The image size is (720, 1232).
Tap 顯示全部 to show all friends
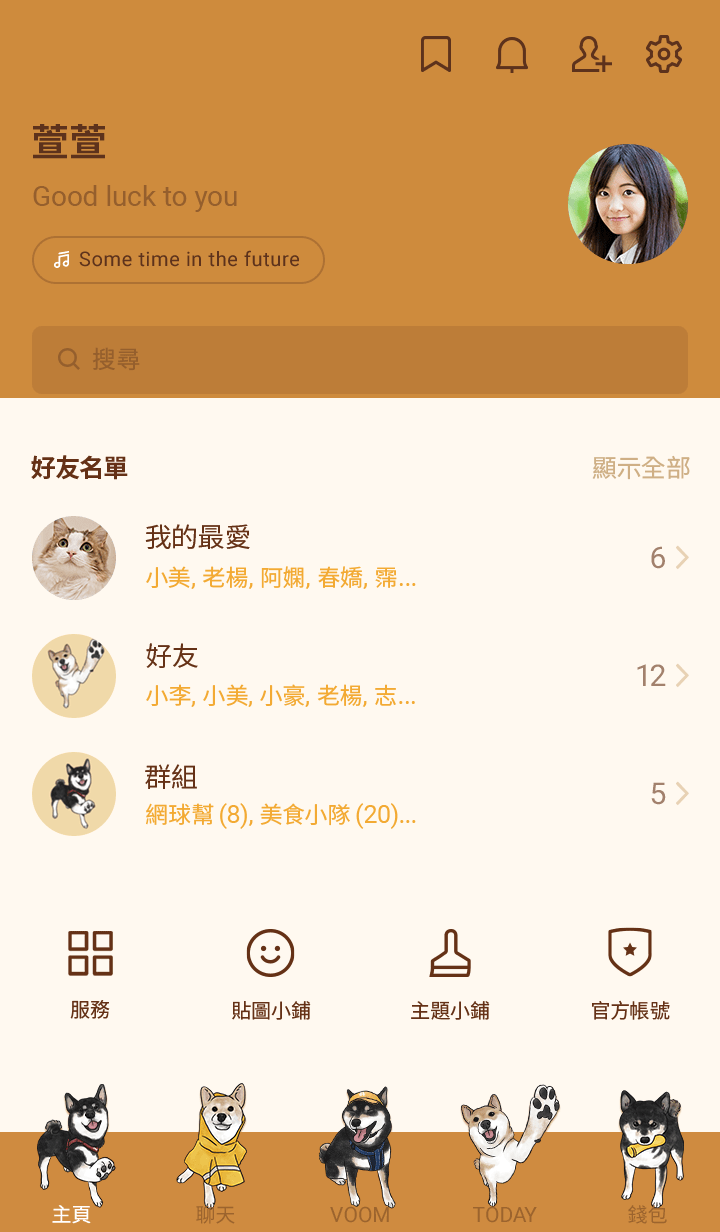coord(641,467)
